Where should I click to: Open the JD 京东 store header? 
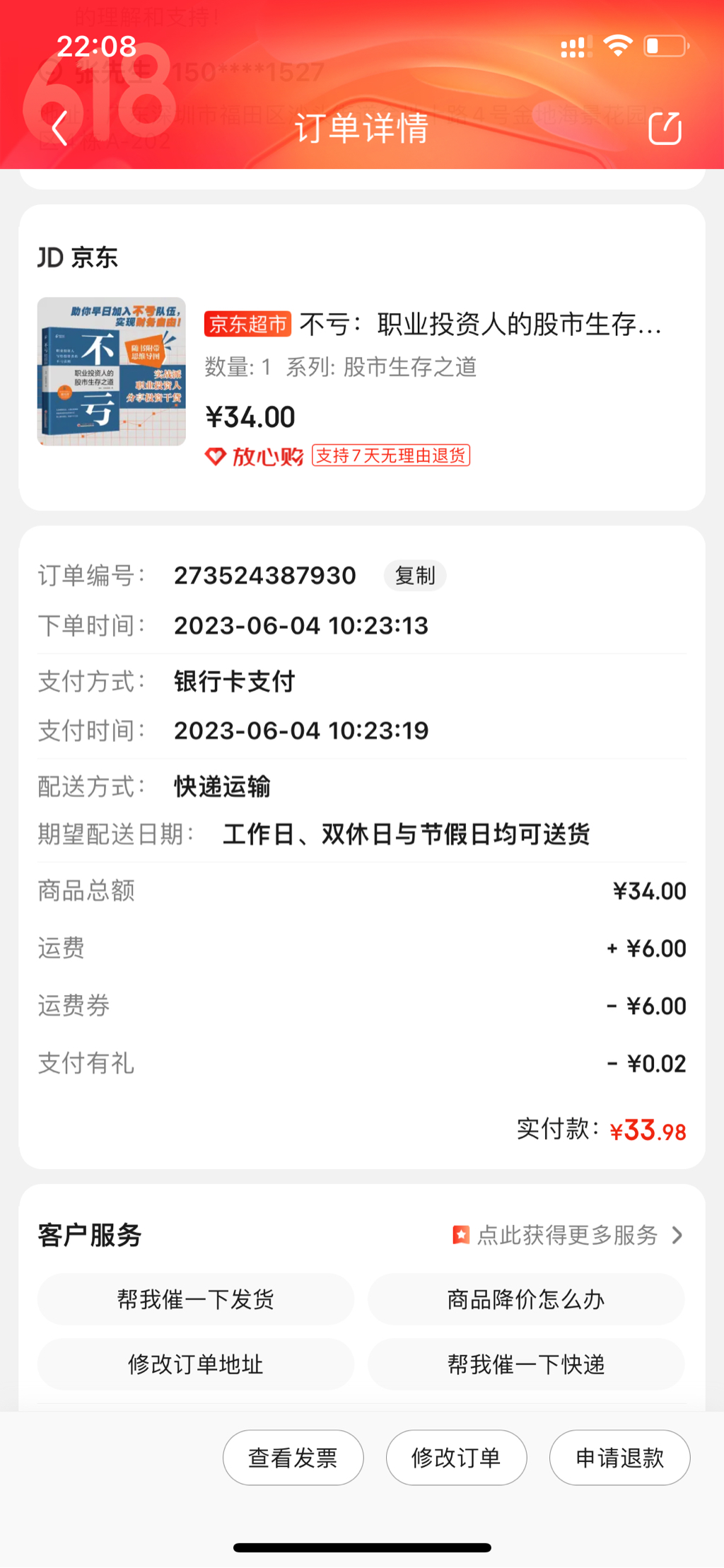pos(78,257)
